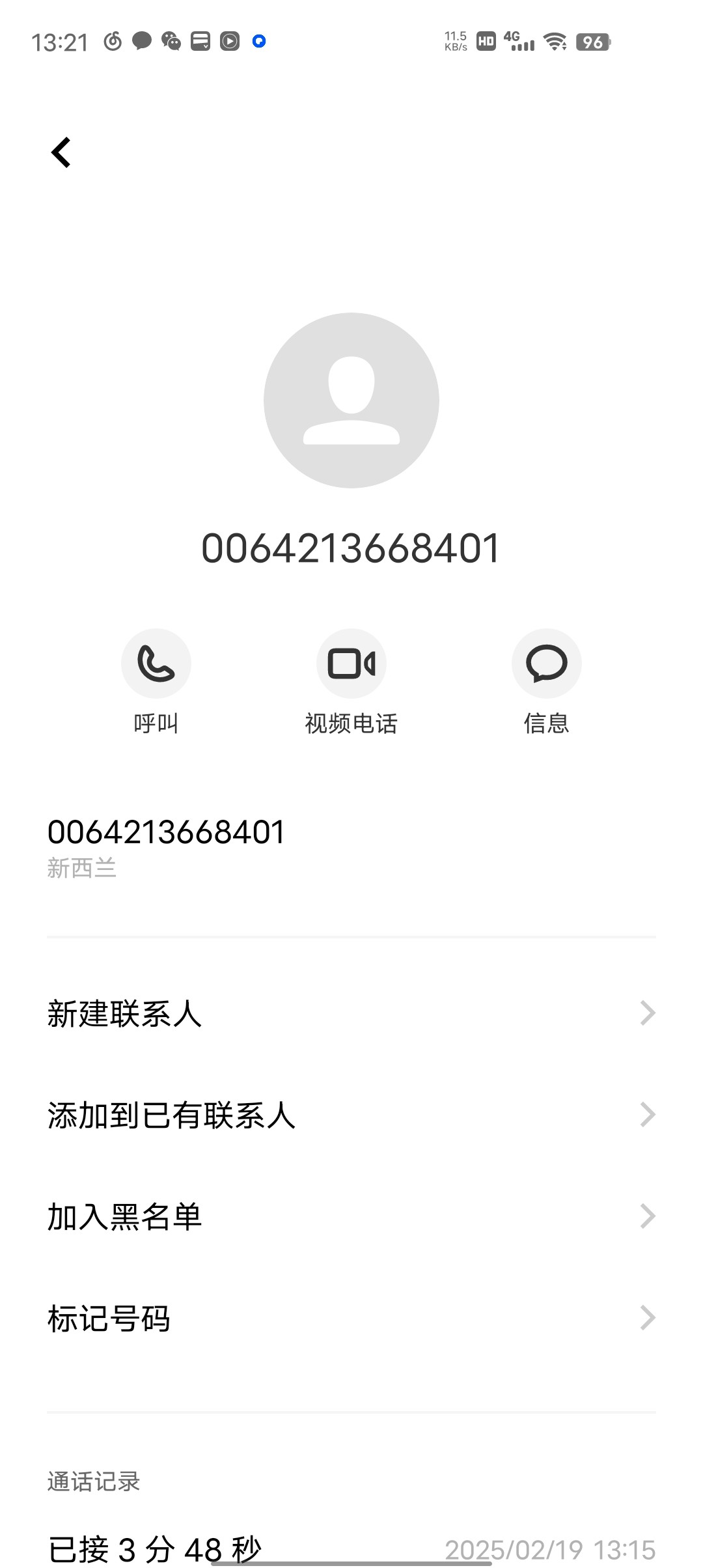The height and width of the screenshot is (1568, 703).
Task: Select 添加到已有联系人
Action: pyautogui.click(x=351, y=1115)
